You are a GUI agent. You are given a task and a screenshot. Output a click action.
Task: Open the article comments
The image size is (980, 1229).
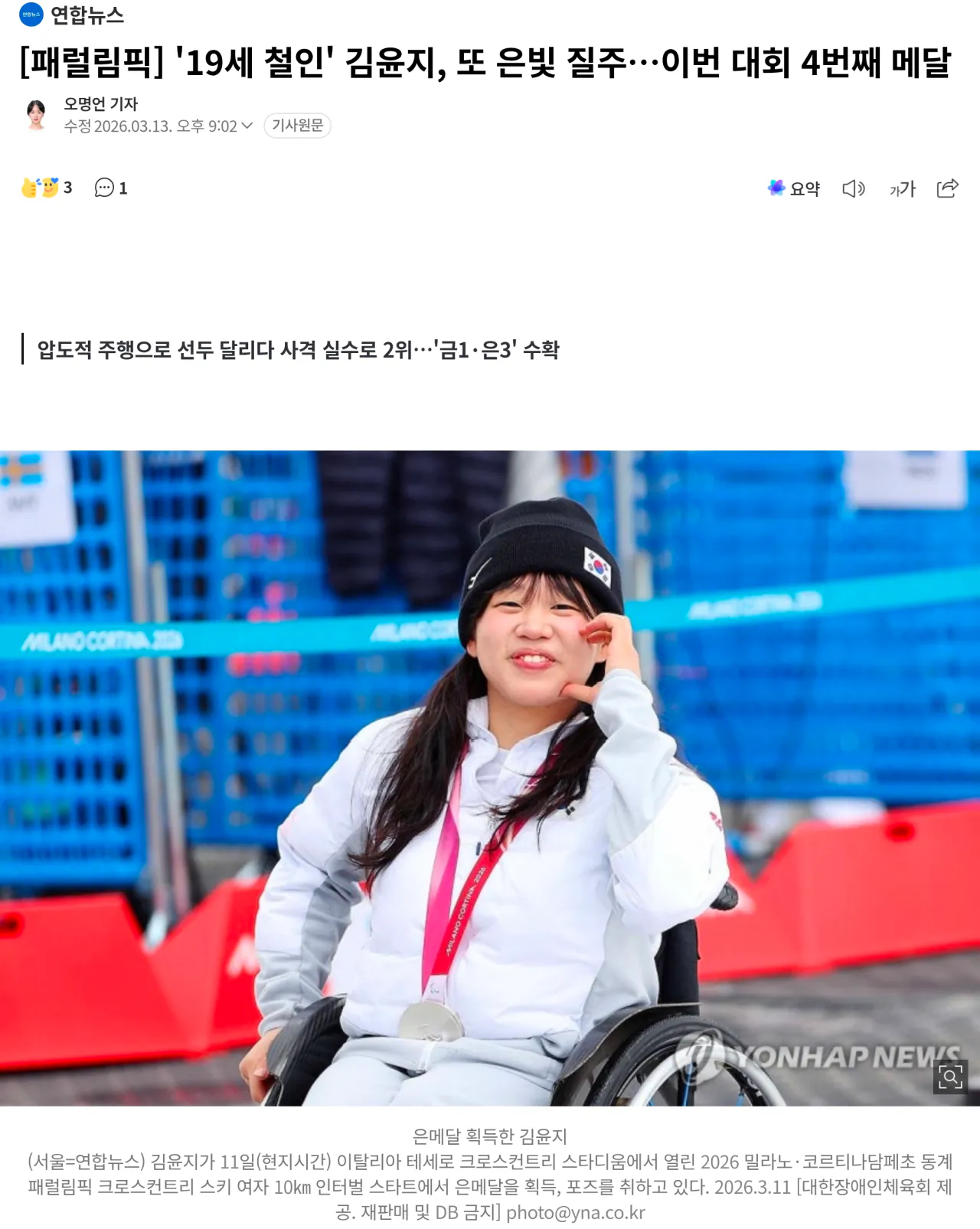pyautogui.click(x=110, y=188)
